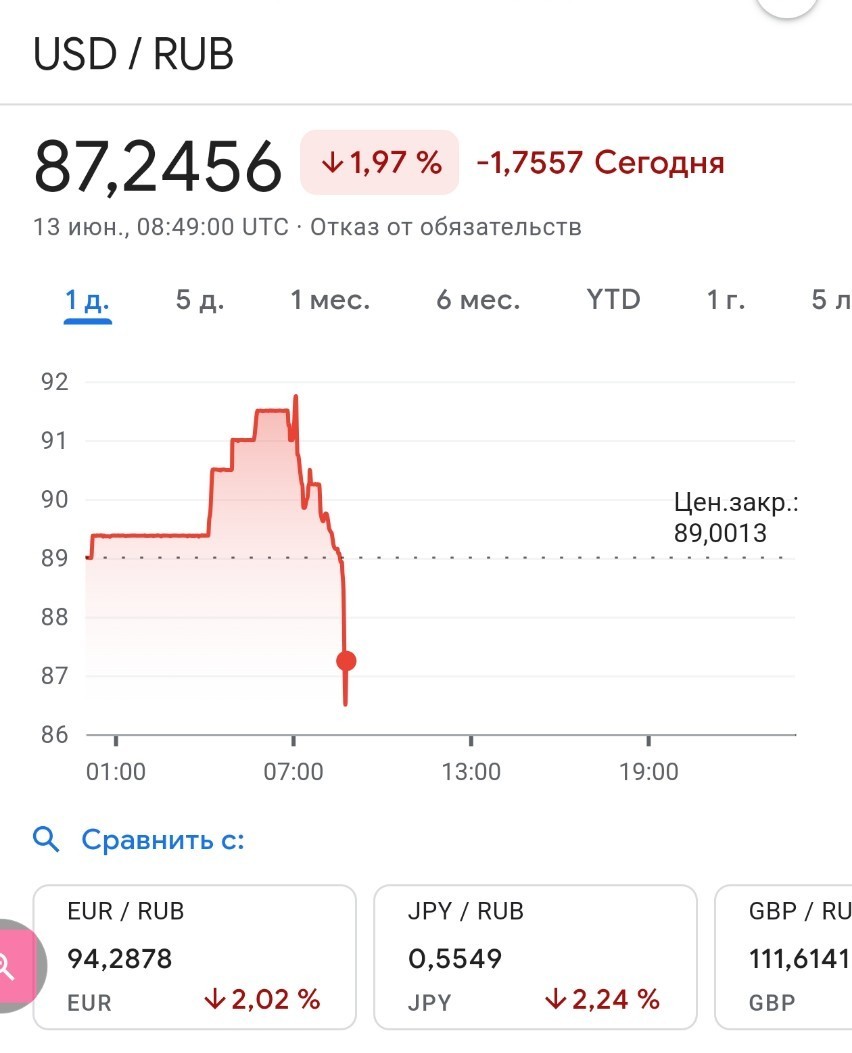Image resolution: width=852 pixels, height=1053 pixels.
Task: Open the JPY / RUB card
Action: 535,957
